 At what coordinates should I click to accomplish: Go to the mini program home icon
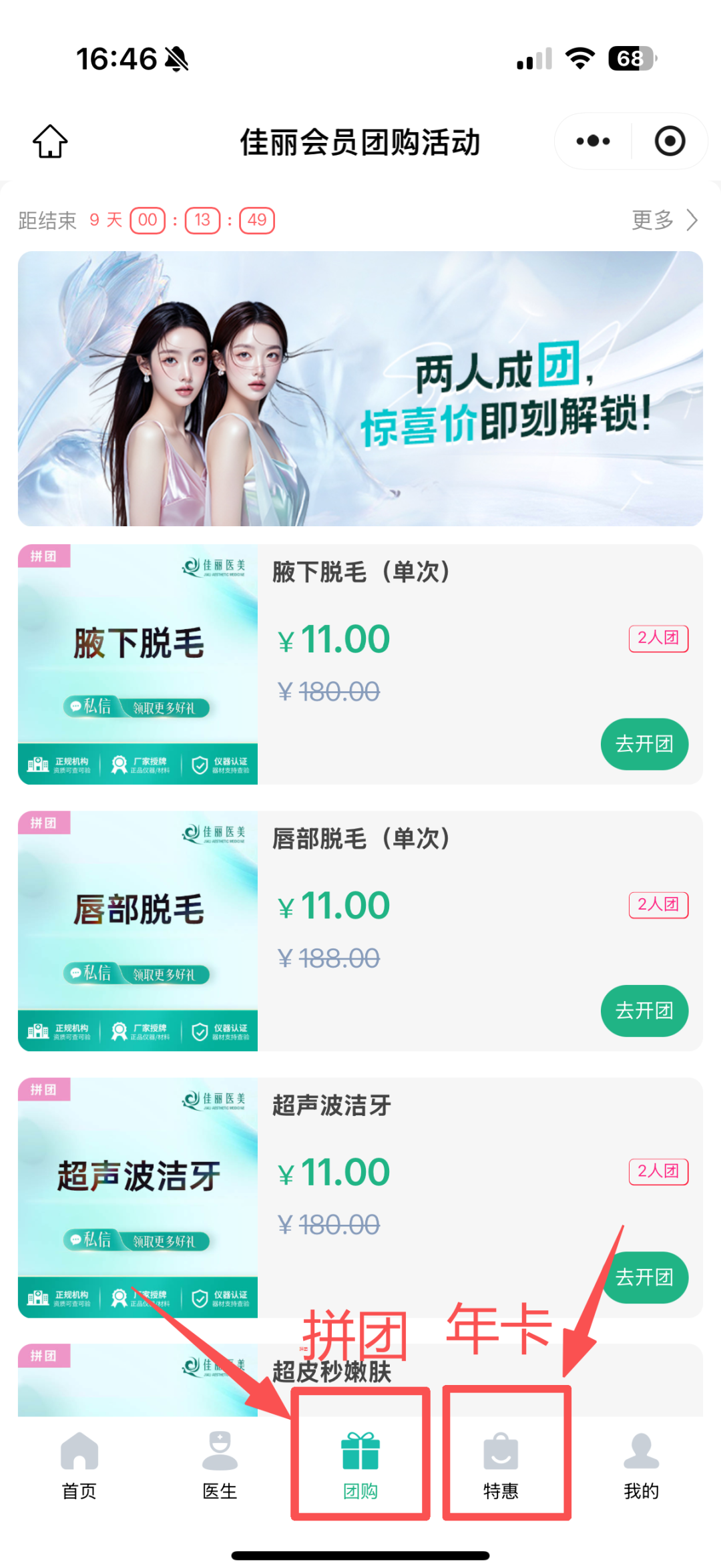click(x=50, y=142)
